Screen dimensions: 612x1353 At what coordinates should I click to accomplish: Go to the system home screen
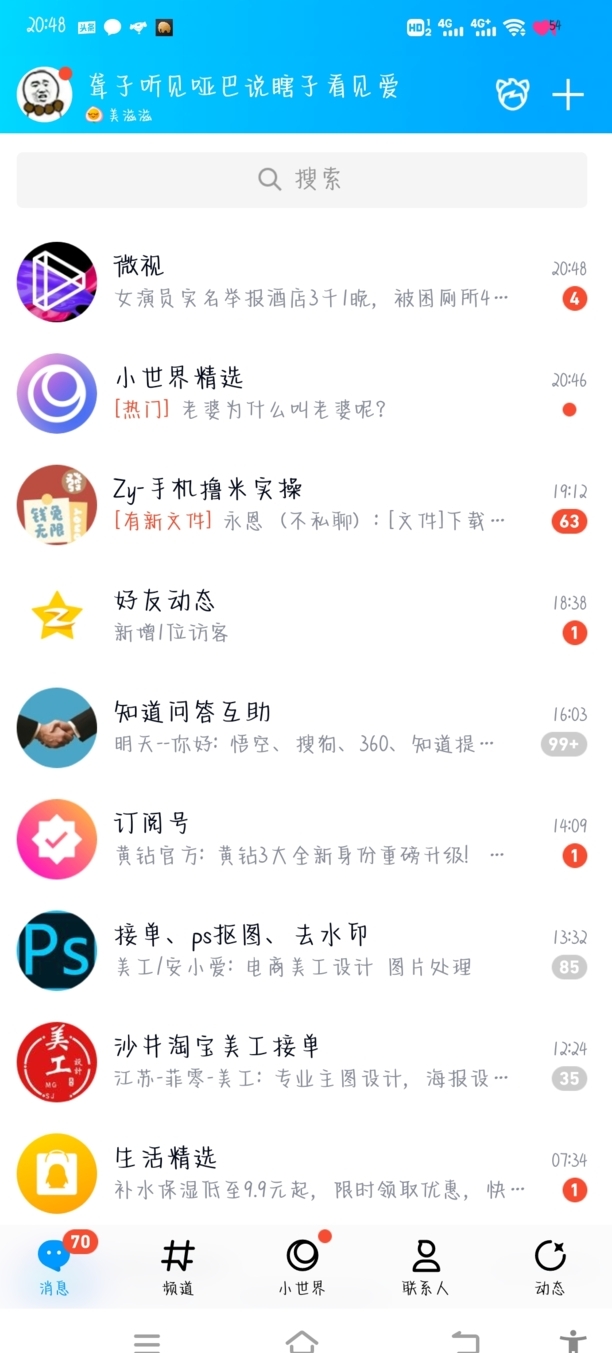[302, 1340]
